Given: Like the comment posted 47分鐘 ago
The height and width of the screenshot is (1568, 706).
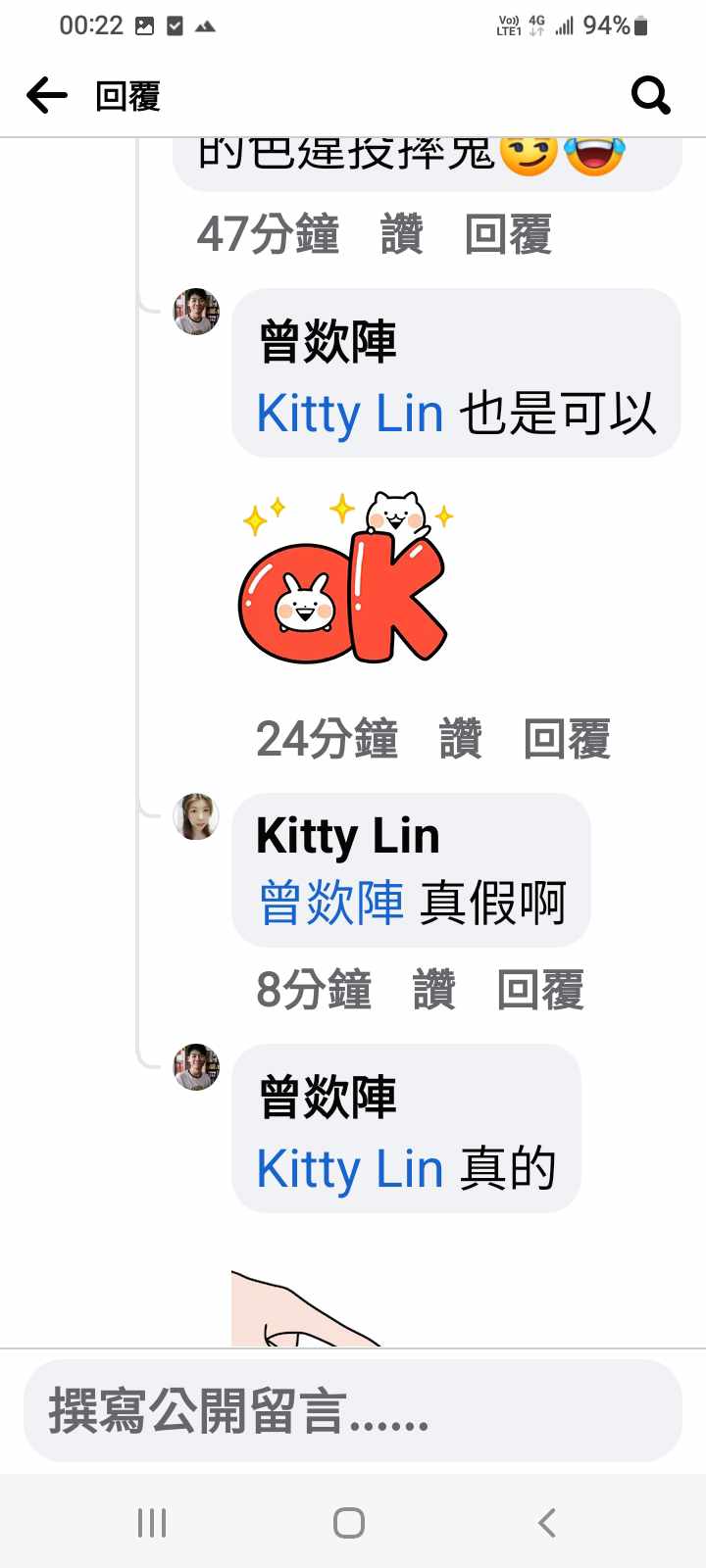Looking at the screenshot, I should tap(401, 235).
